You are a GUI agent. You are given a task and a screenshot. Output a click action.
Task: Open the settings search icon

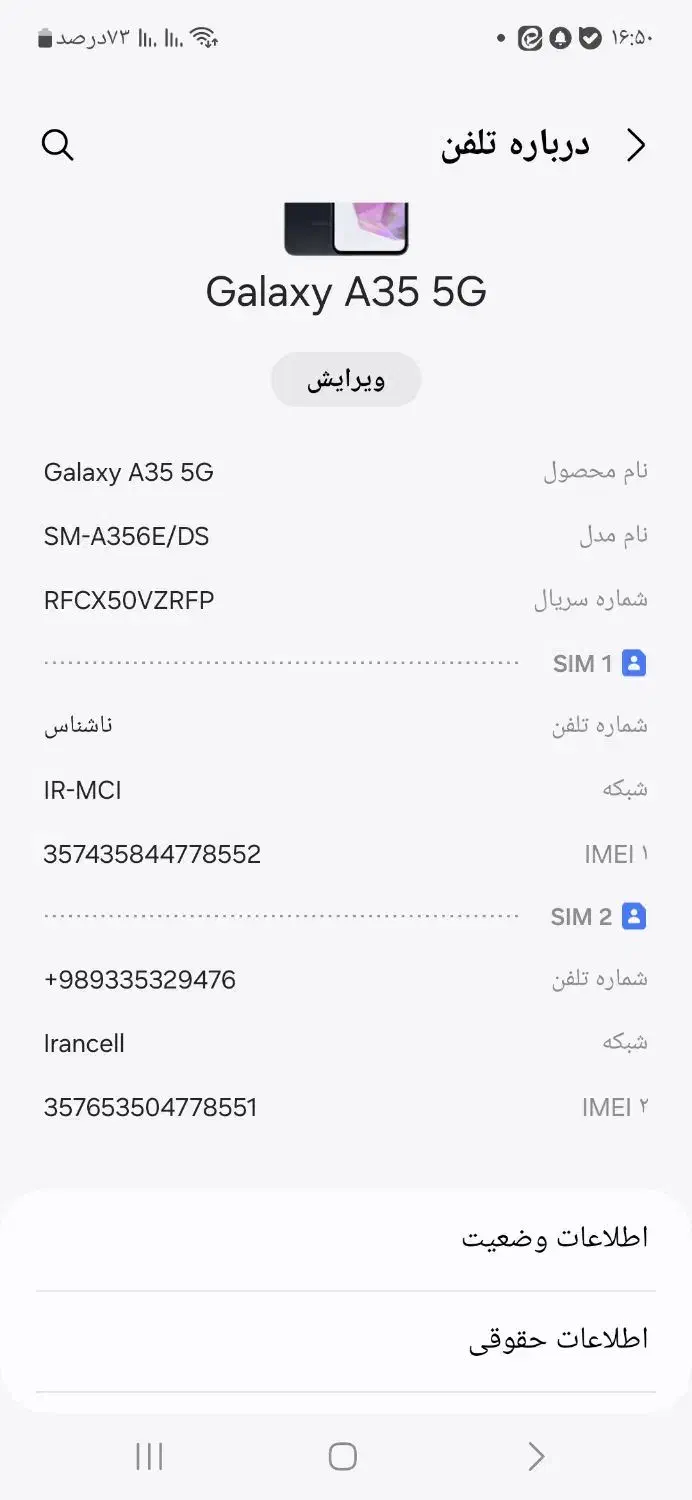(58, 145)
